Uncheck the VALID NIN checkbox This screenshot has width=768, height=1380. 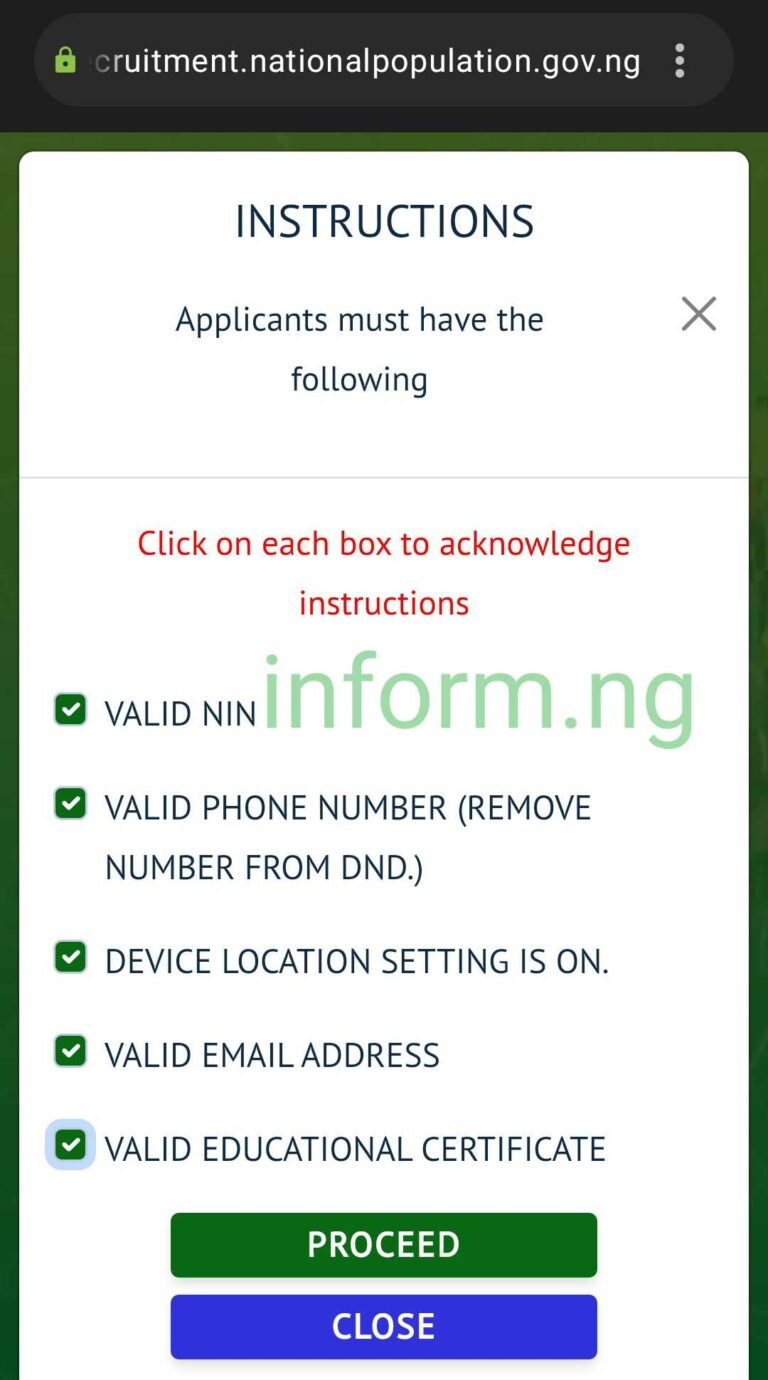pyautogui.click(x=70, y=710)
